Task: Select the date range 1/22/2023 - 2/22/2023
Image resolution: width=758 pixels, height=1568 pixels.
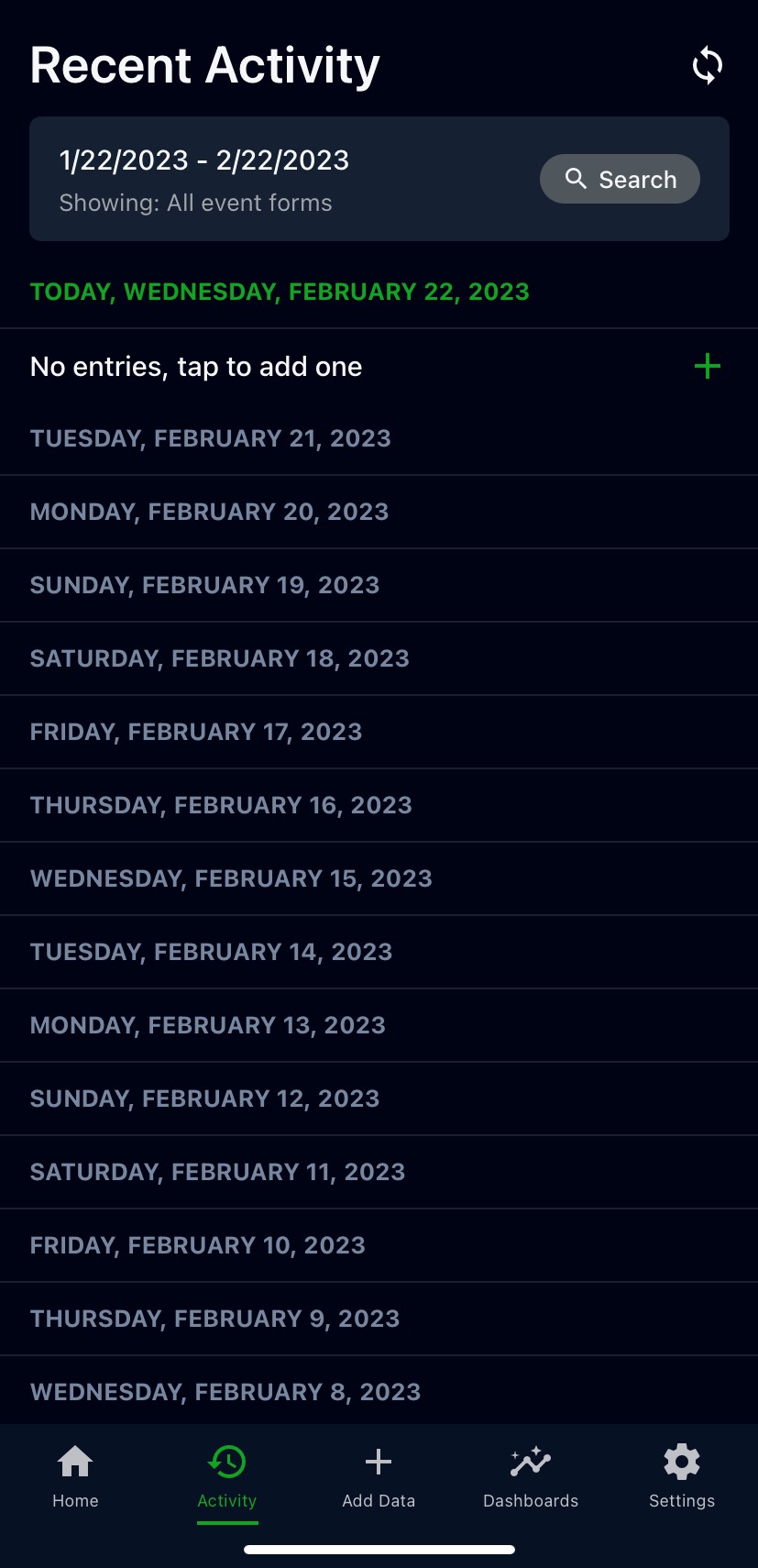Action: pyautogui.click(x=203, y=160)
